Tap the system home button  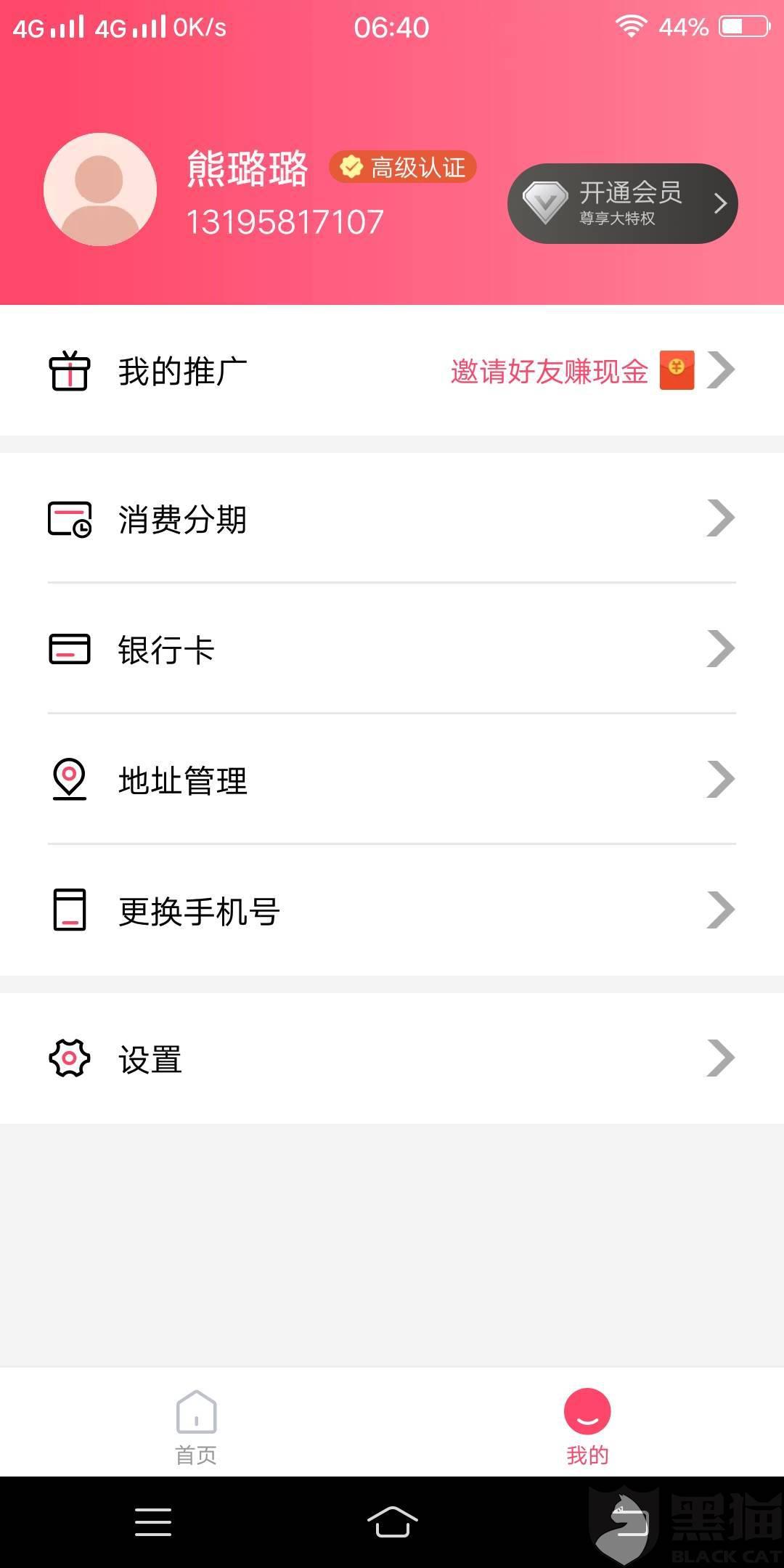click(x=392, y=1522)
